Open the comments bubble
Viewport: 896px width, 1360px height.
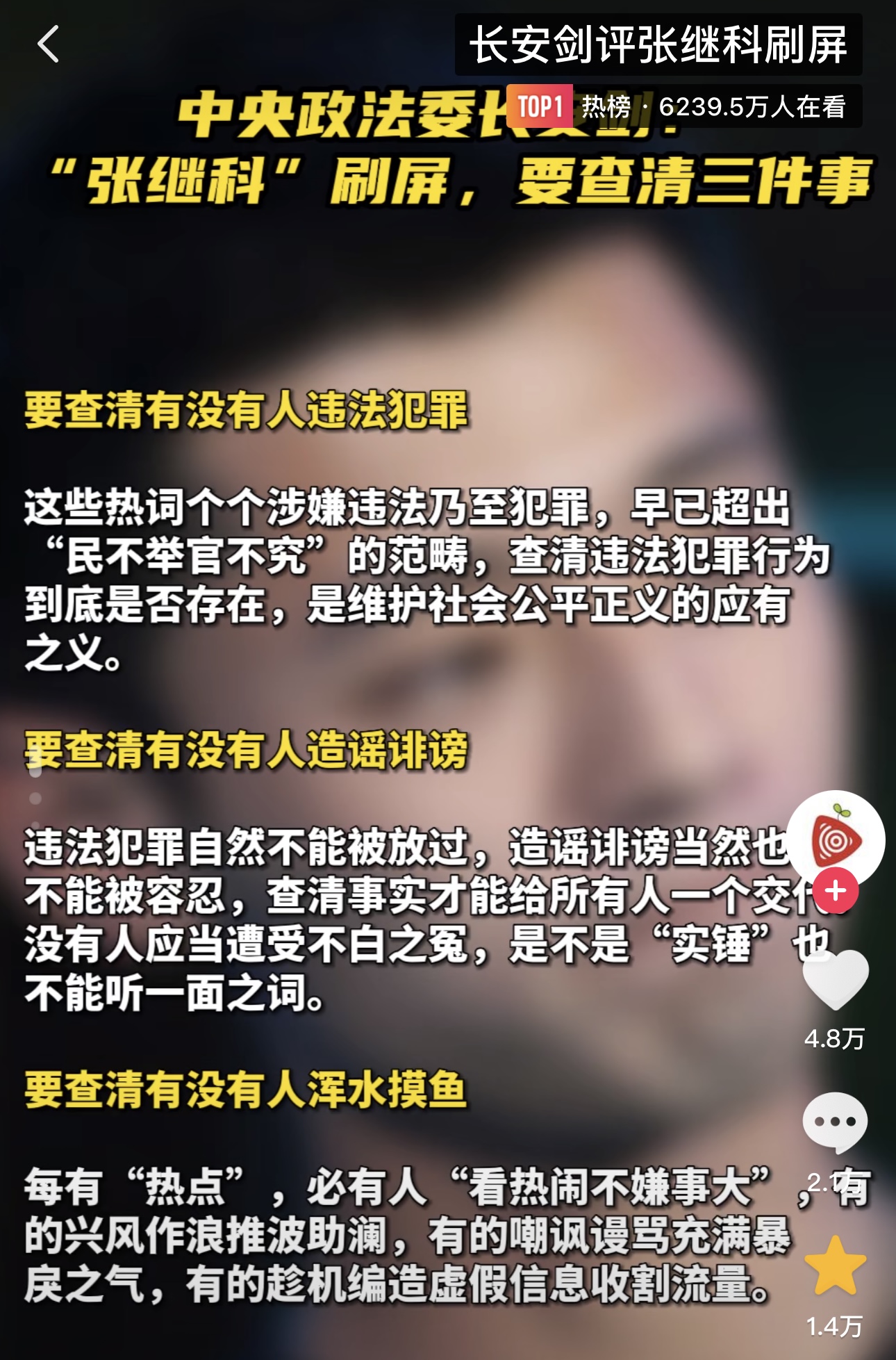tap(836, 1122)
